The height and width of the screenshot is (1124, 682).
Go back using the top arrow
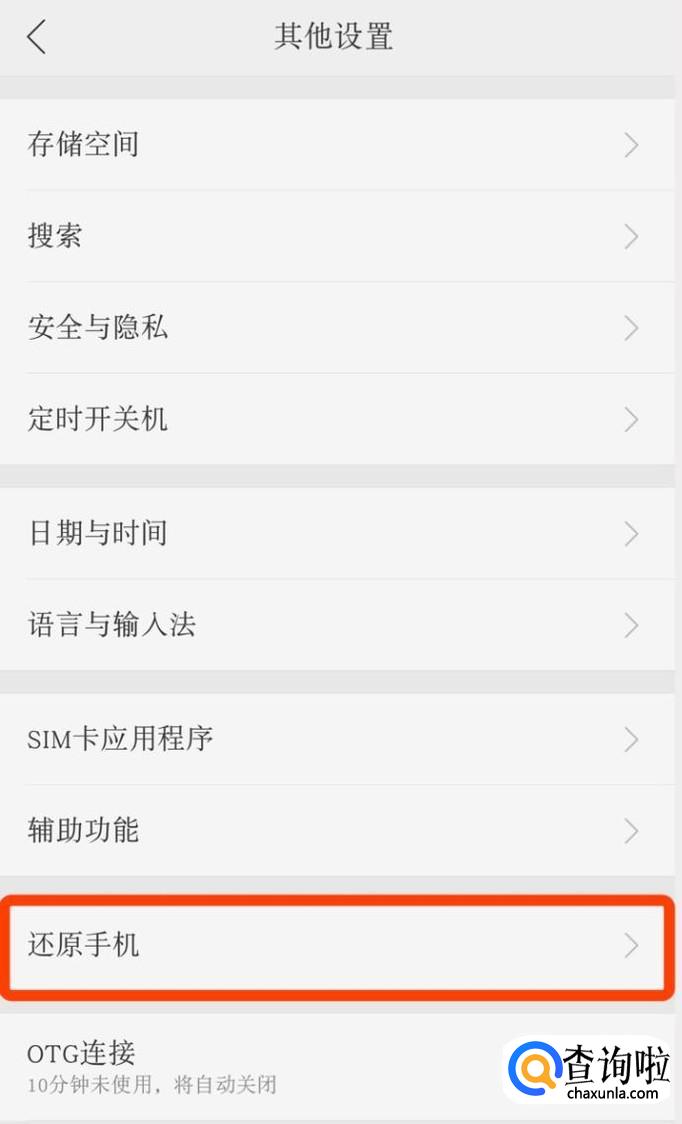pyautogui.click(x=37, y=38)
